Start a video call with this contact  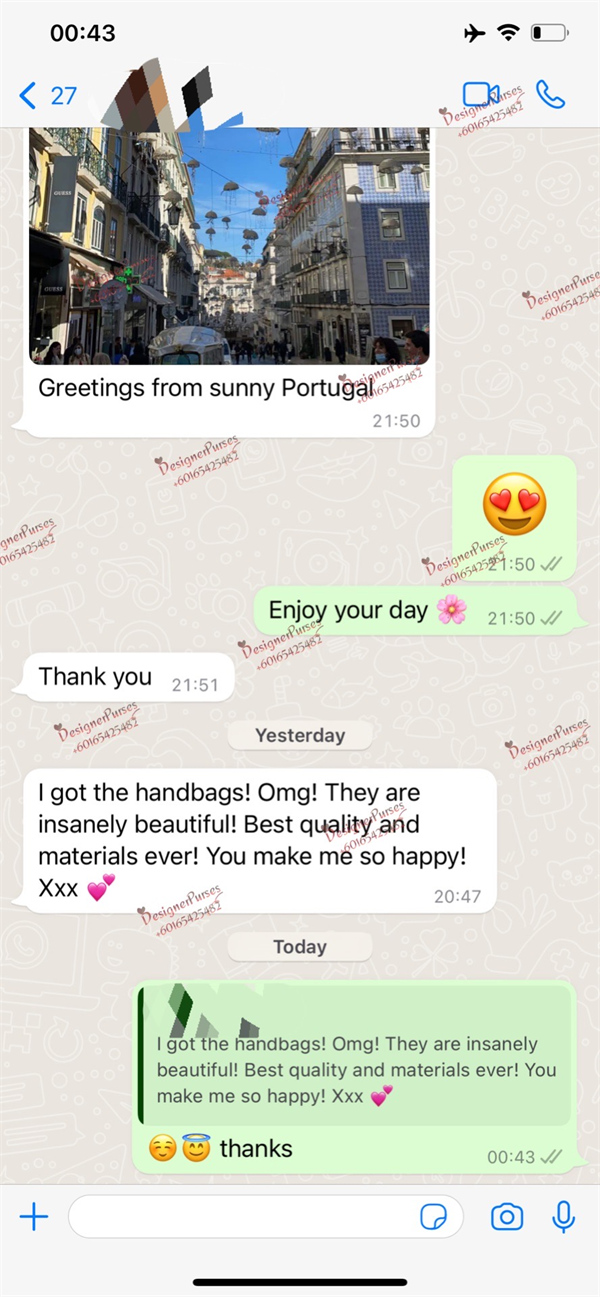480,95
